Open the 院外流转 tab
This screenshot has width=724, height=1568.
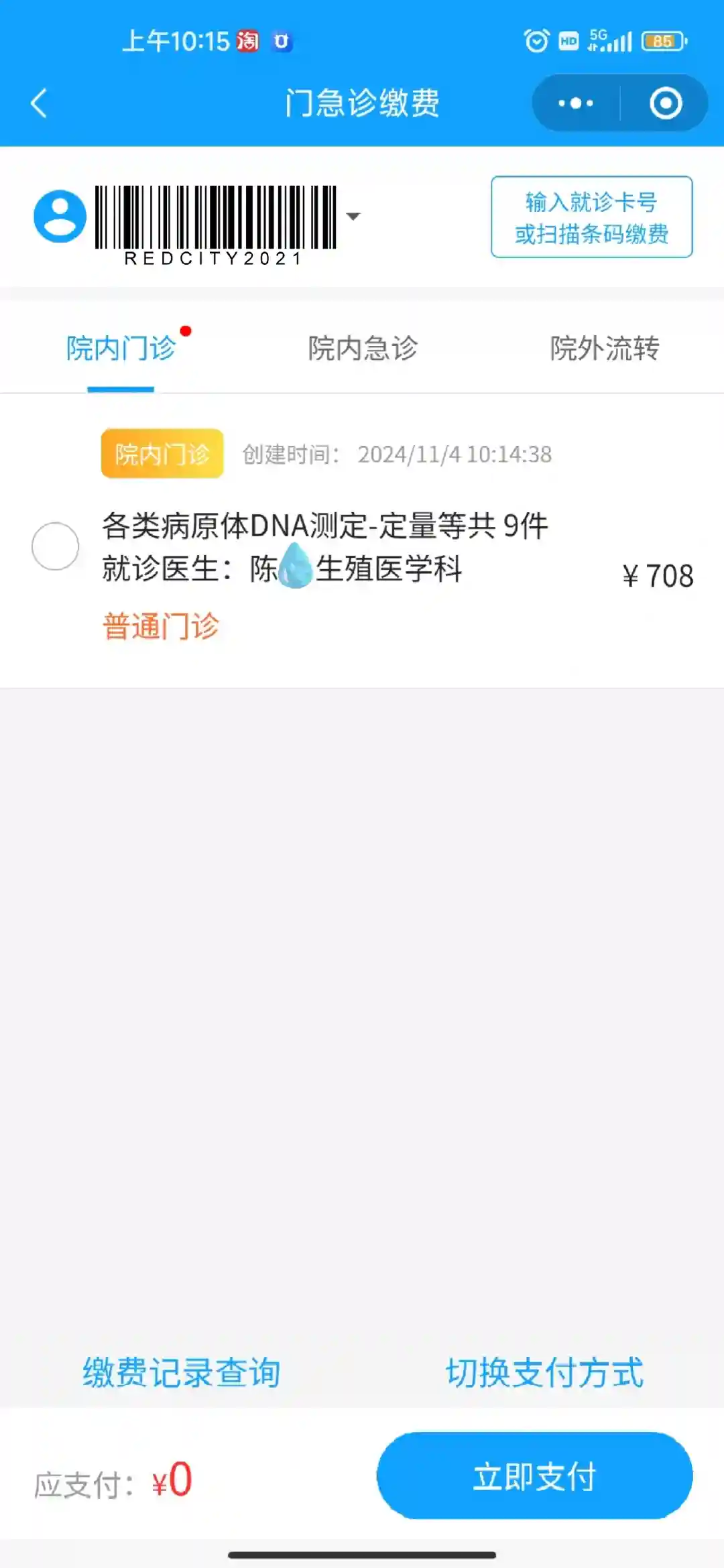[605, 349]
